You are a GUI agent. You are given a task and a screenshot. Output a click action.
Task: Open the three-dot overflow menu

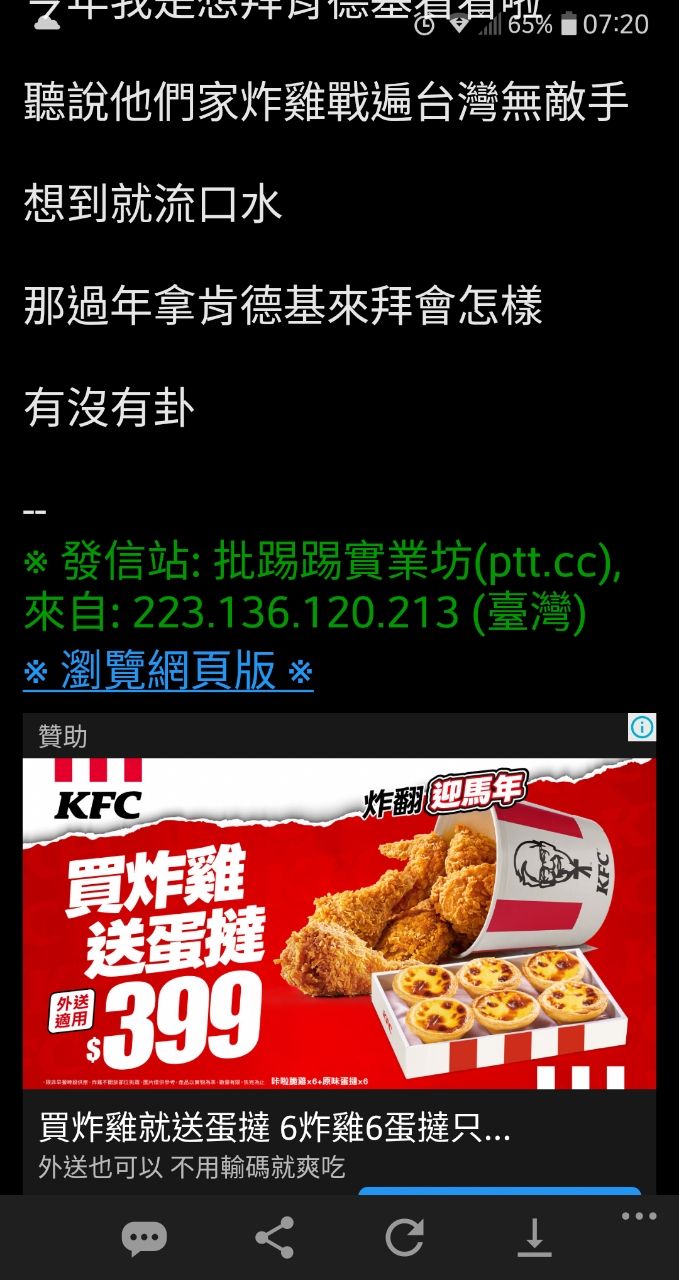pos(638,1217)
